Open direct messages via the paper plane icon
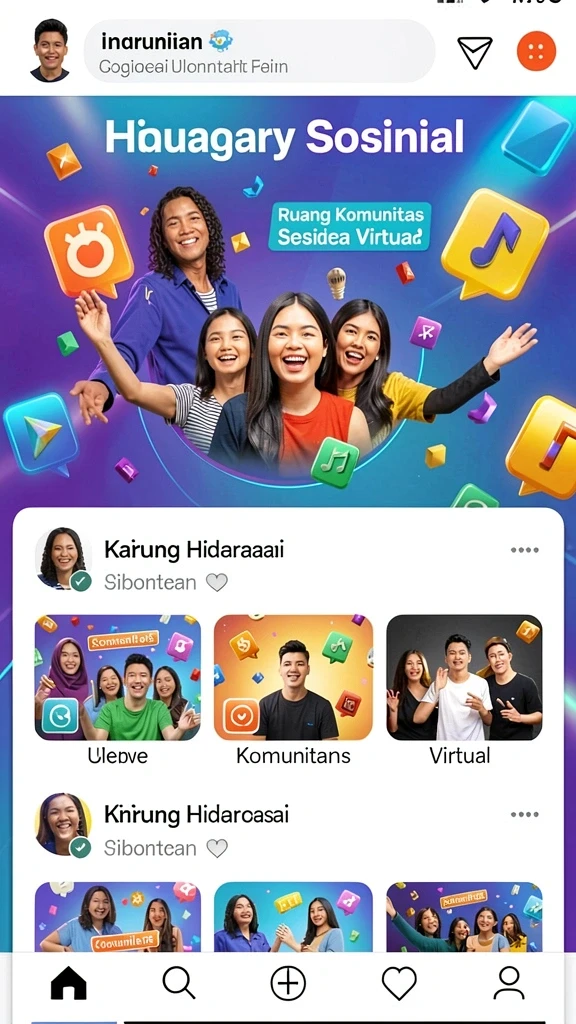Viewport: 576px width, 1024px height. (475, 52)
